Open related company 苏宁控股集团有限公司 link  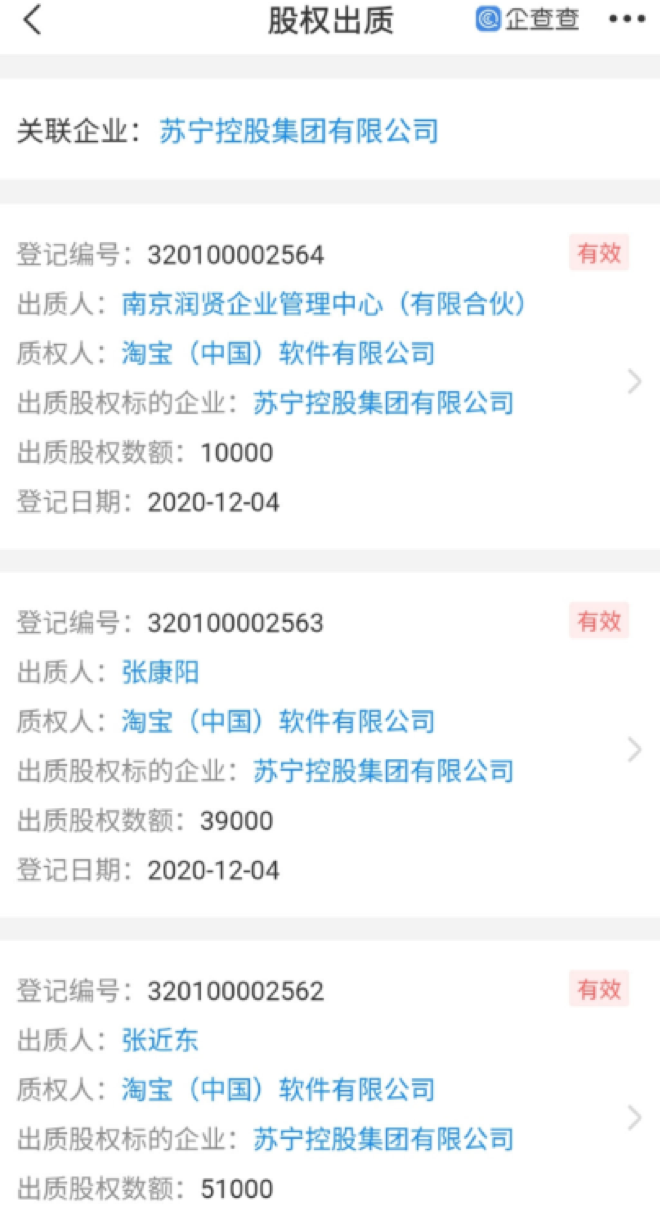tap(299, 131)
